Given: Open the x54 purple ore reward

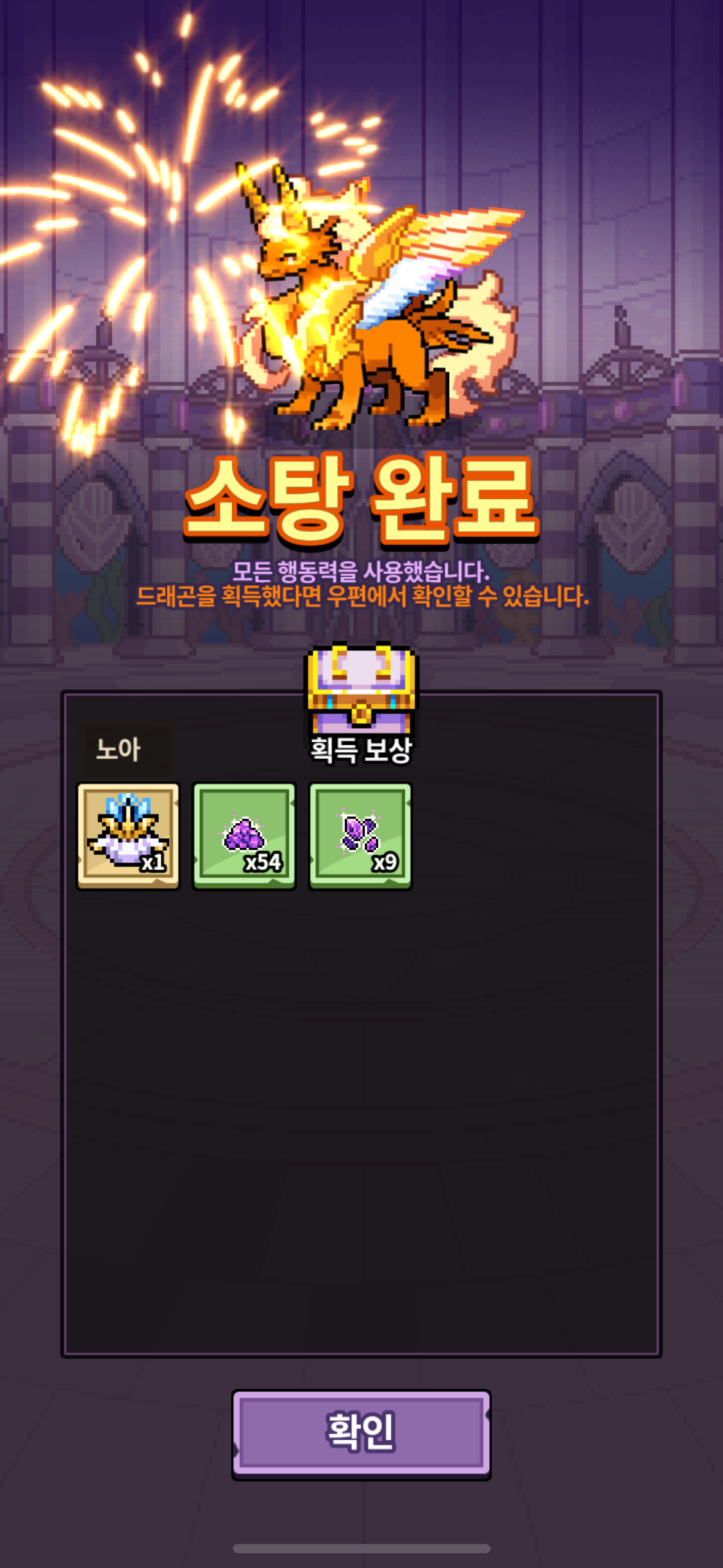Looking at the screenshot, I should pos(244,836).
